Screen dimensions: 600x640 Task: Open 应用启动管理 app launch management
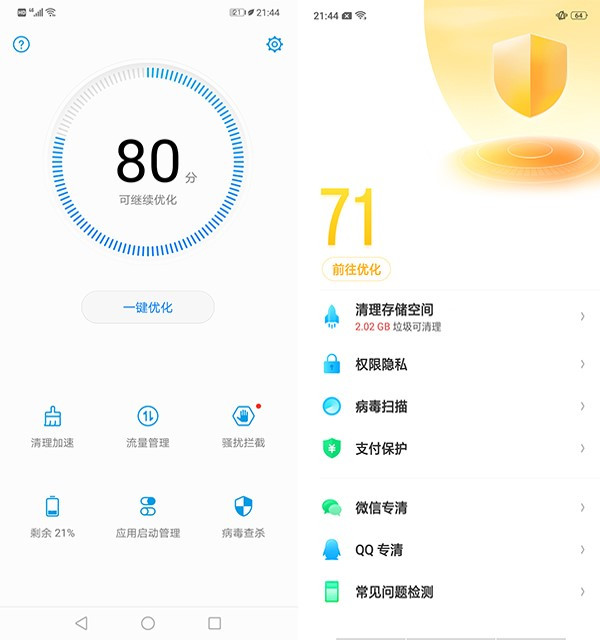(x=148, y=516)
